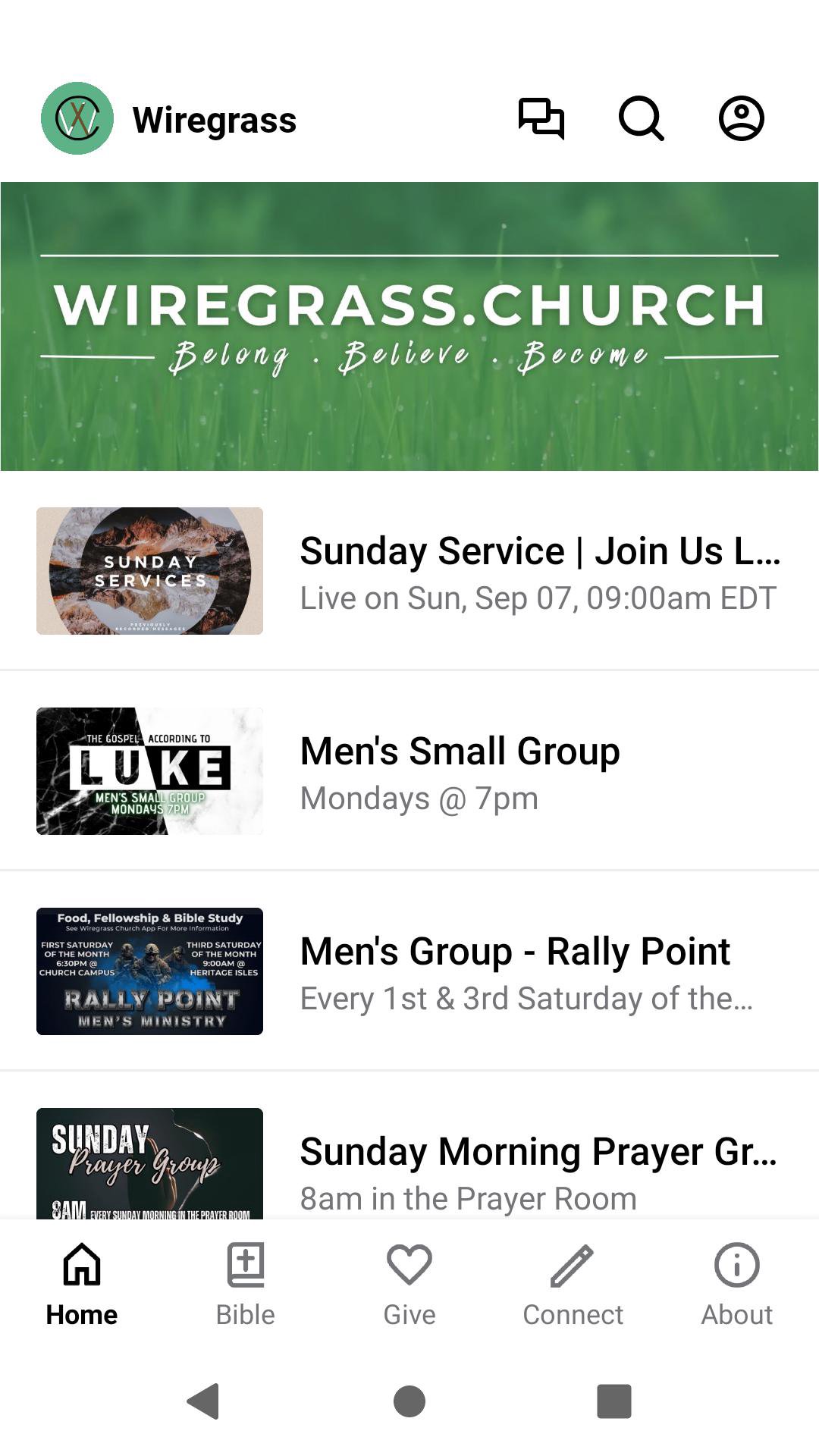Tap the system back button
The width and height of the screenshot is (819, 1456).
point(203,1401)
